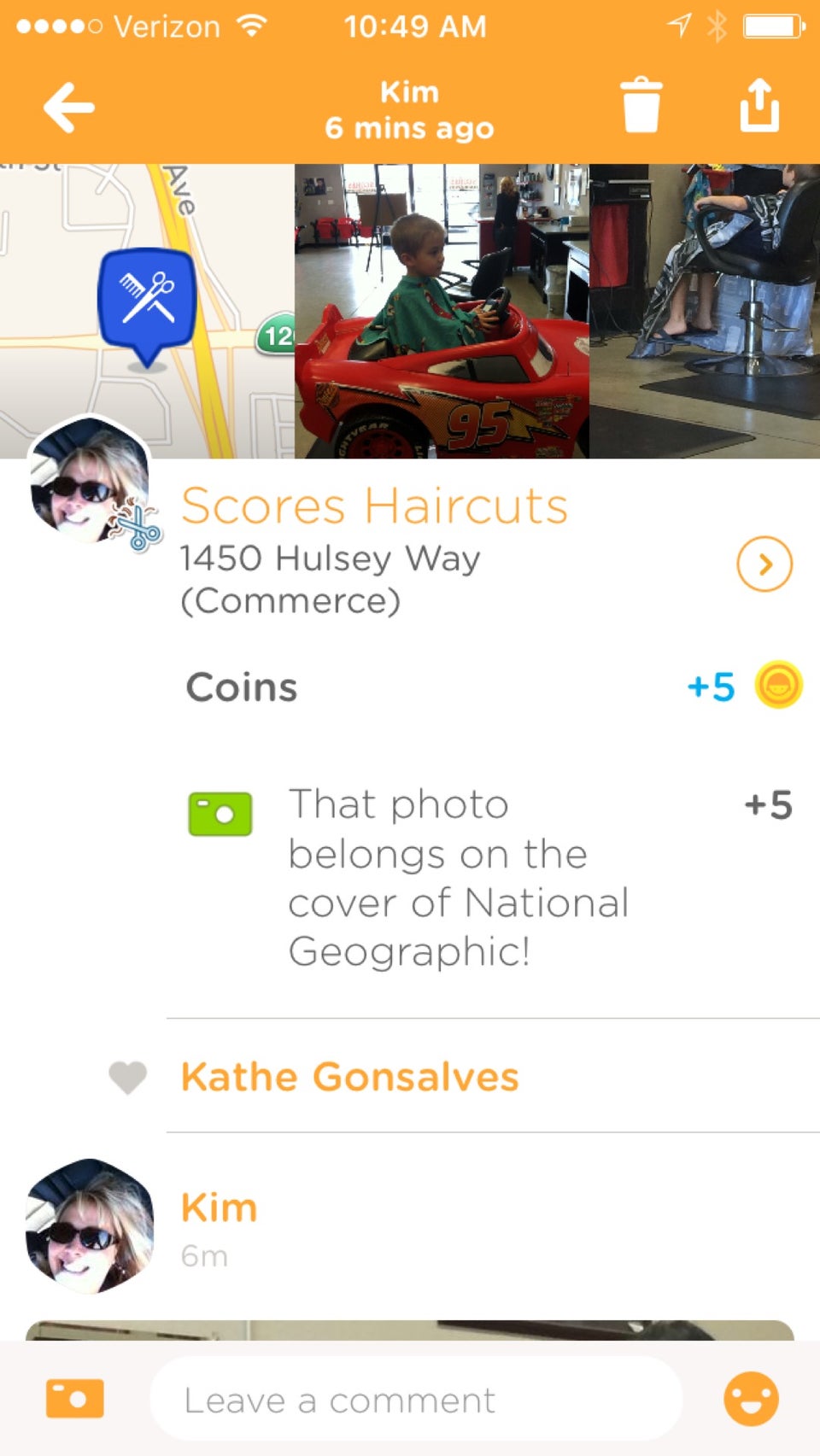Focus the Leave a comment field

pyautogui.click(x=415, y=1399)
